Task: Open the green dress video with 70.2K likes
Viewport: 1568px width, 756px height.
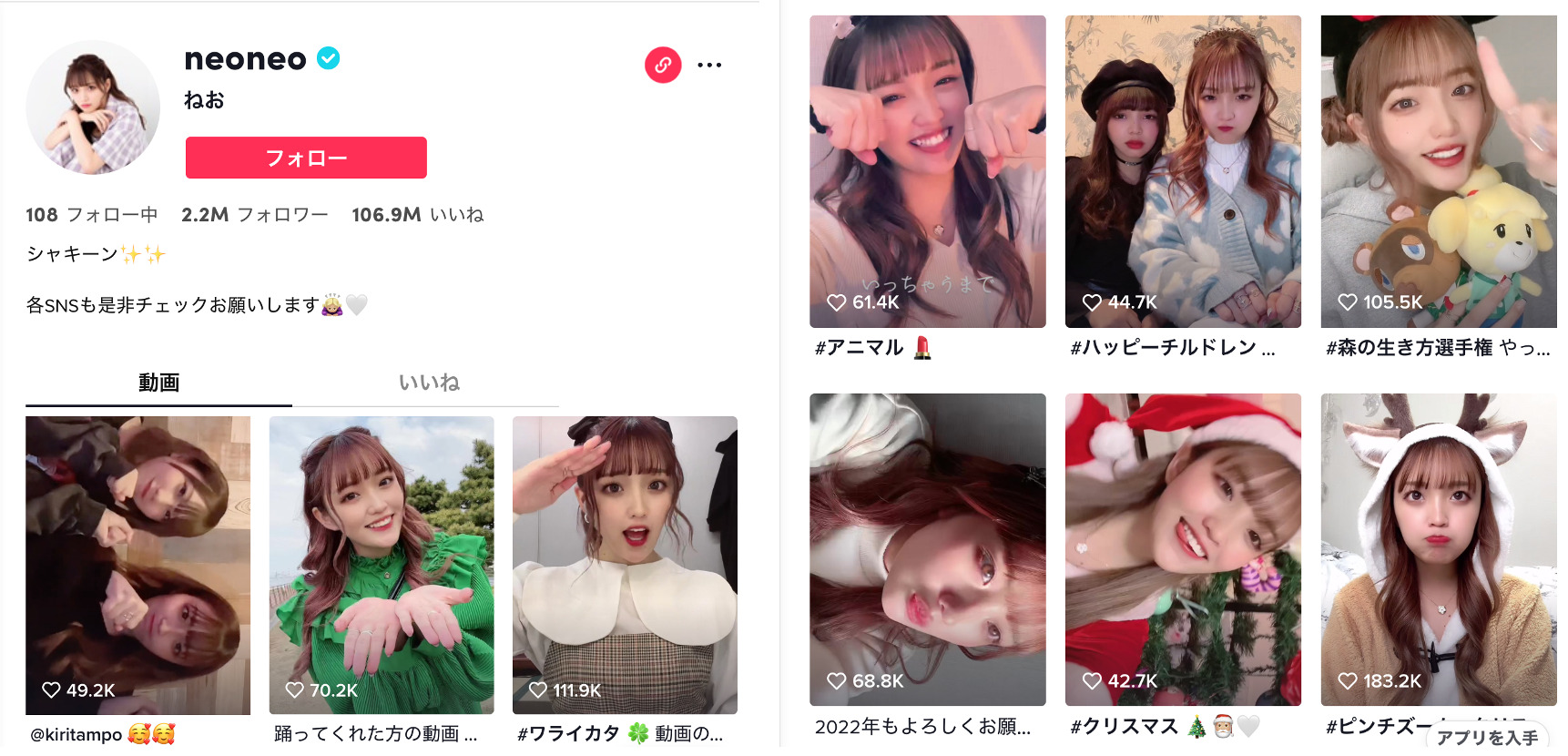Action: point(382,565)
